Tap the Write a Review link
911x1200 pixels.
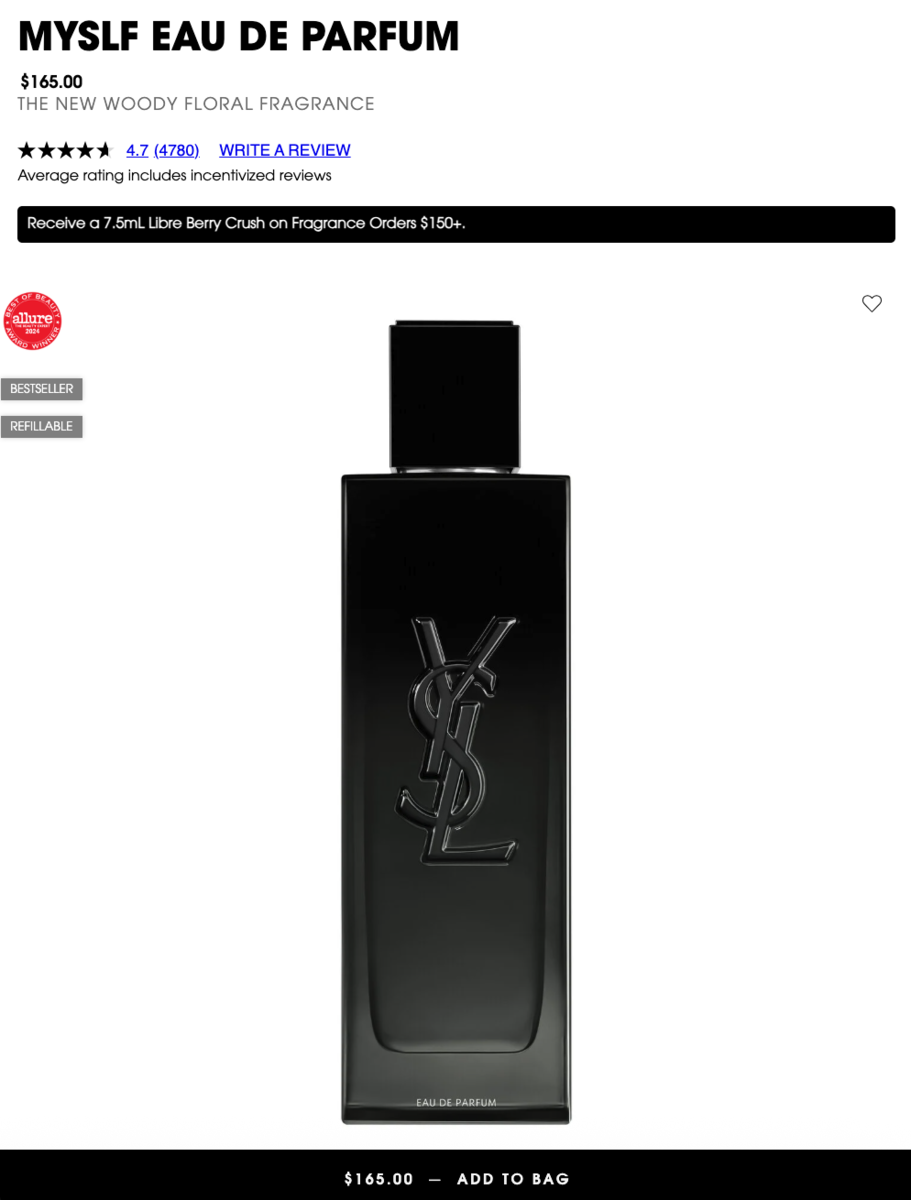click(x=285, y=150)
